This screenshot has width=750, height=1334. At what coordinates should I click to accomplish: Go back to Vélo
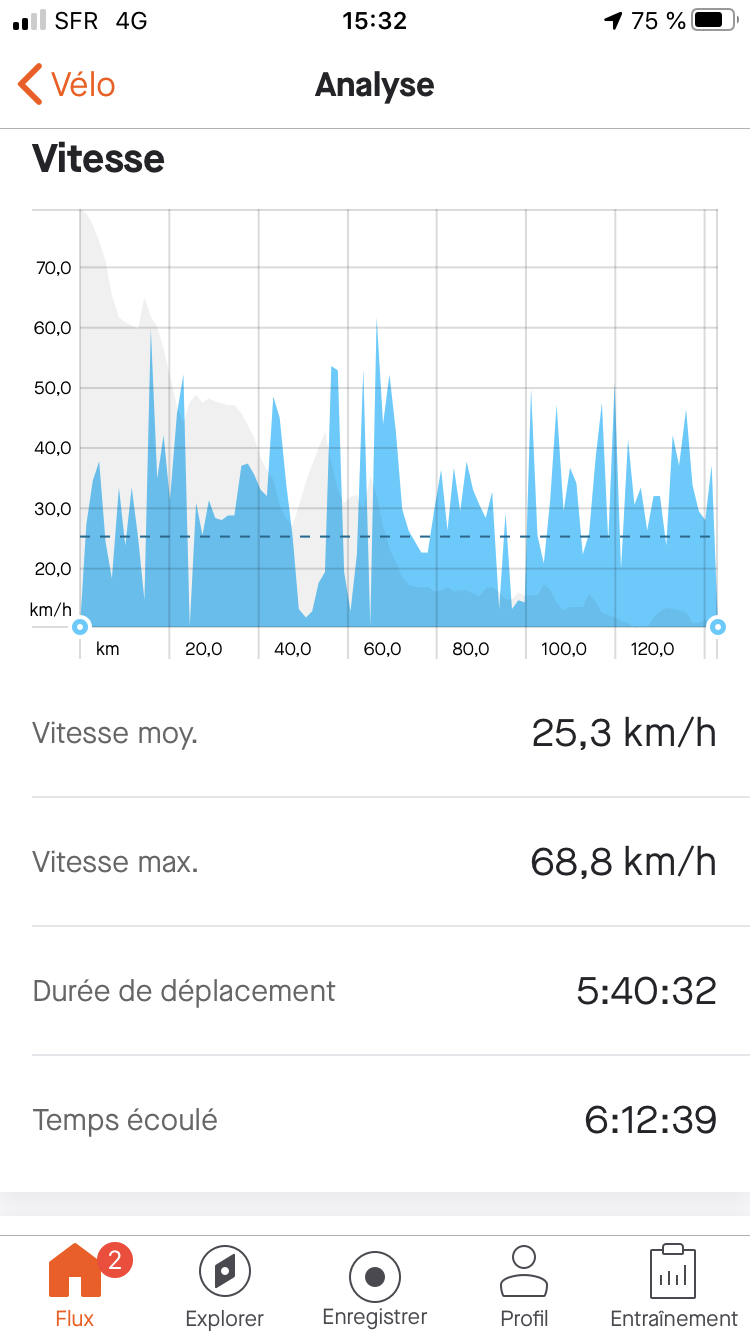[x=67, y=85]
